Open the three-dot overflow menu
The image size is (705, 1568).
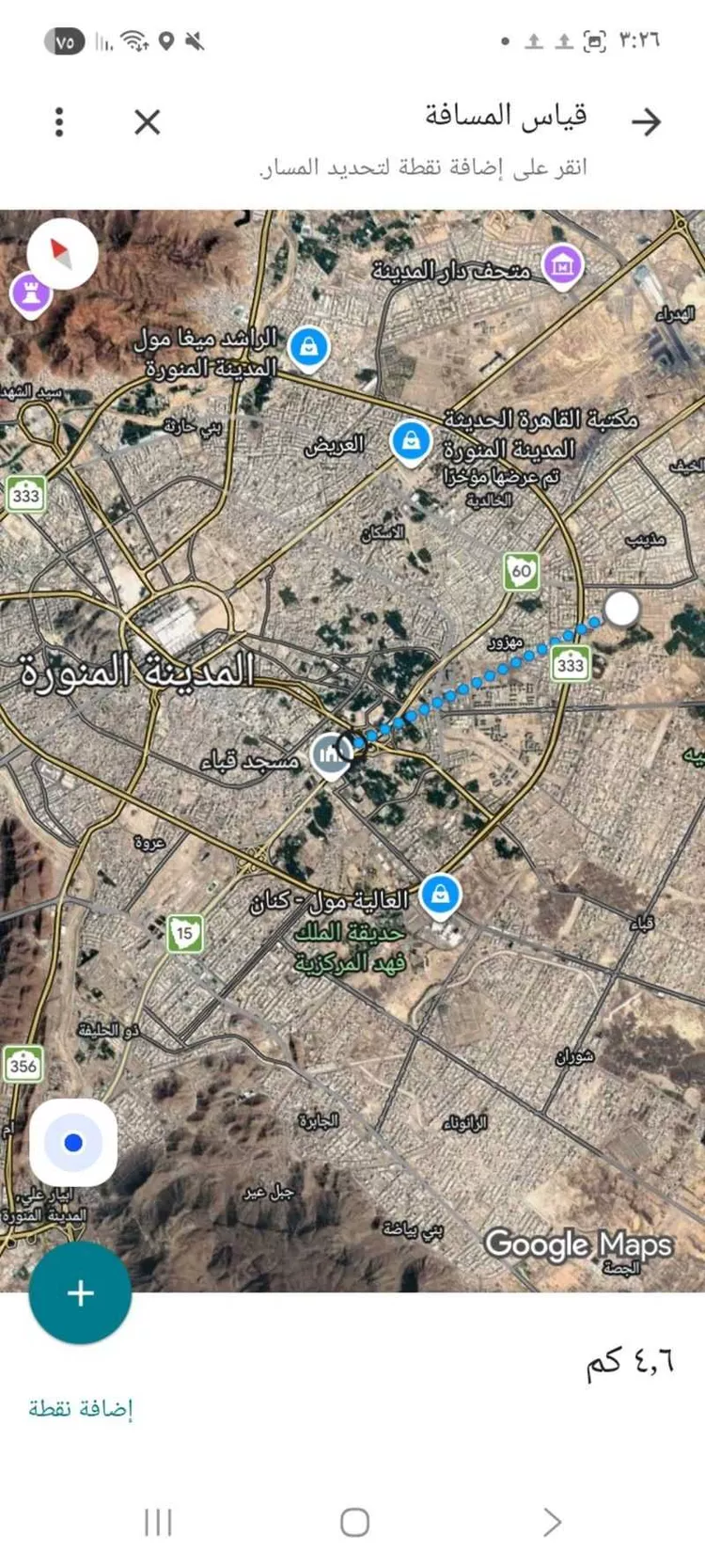click(x=60, y=120)
